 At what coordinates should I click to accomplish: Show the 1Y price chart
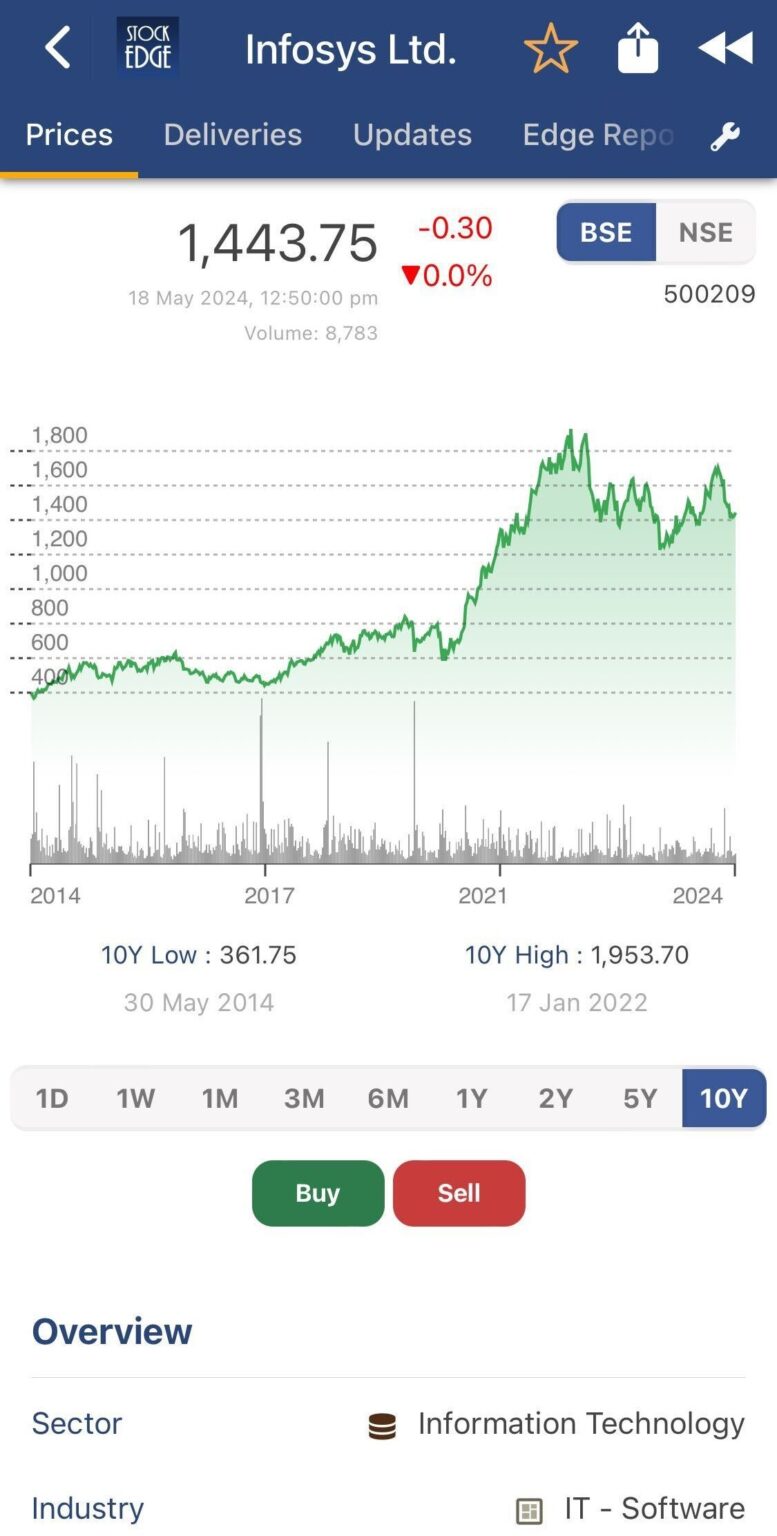click(472, 1098)
